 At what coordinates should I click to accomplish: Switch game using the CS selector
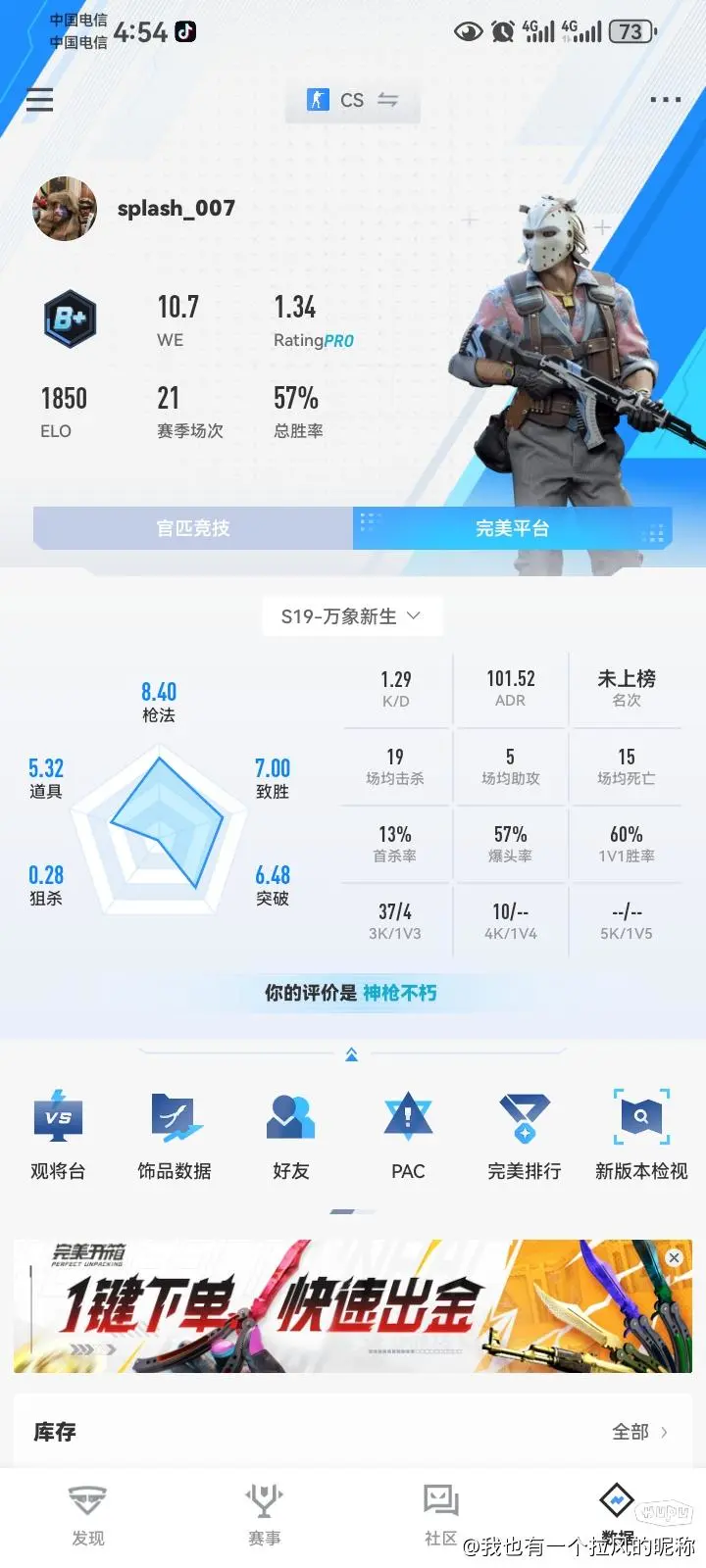point(353,100)
